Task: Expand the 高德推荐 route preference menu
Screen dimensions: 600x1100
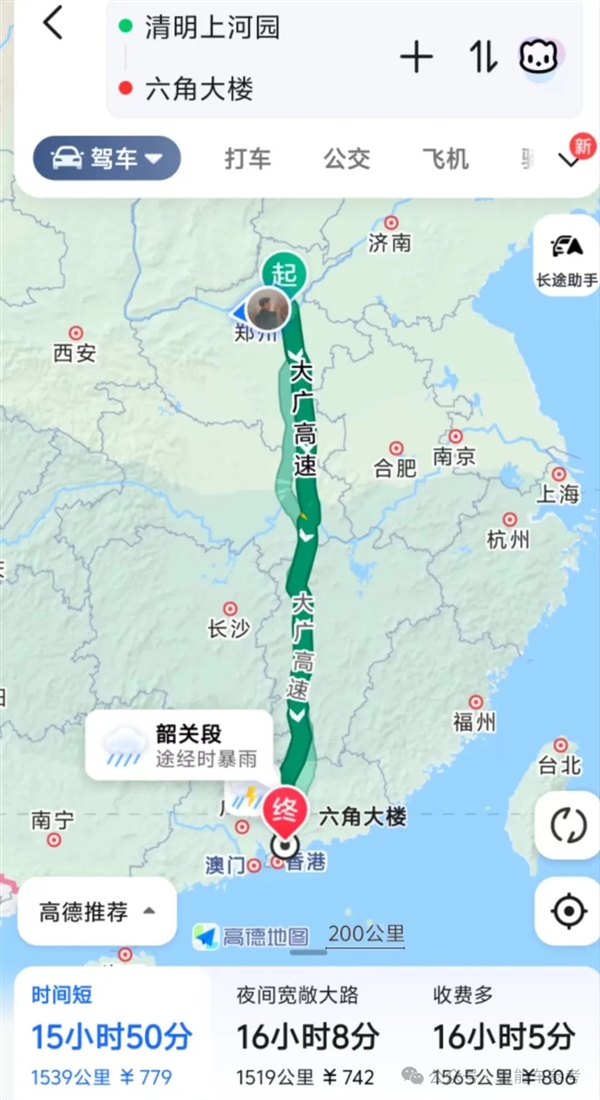Action: click(x=97, y=912)
